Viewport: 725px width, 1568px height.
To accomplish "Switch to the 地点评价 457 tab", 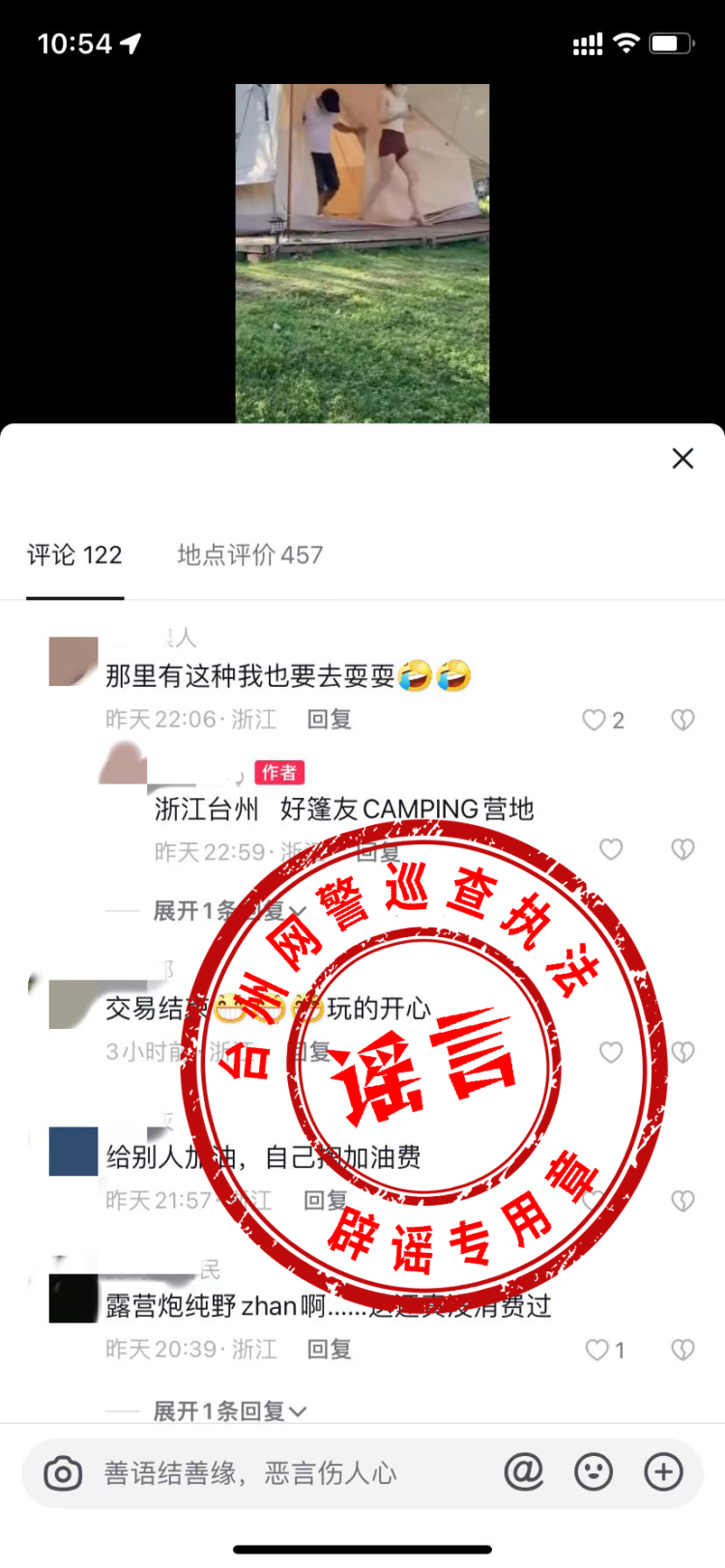I will pos(249,556).
